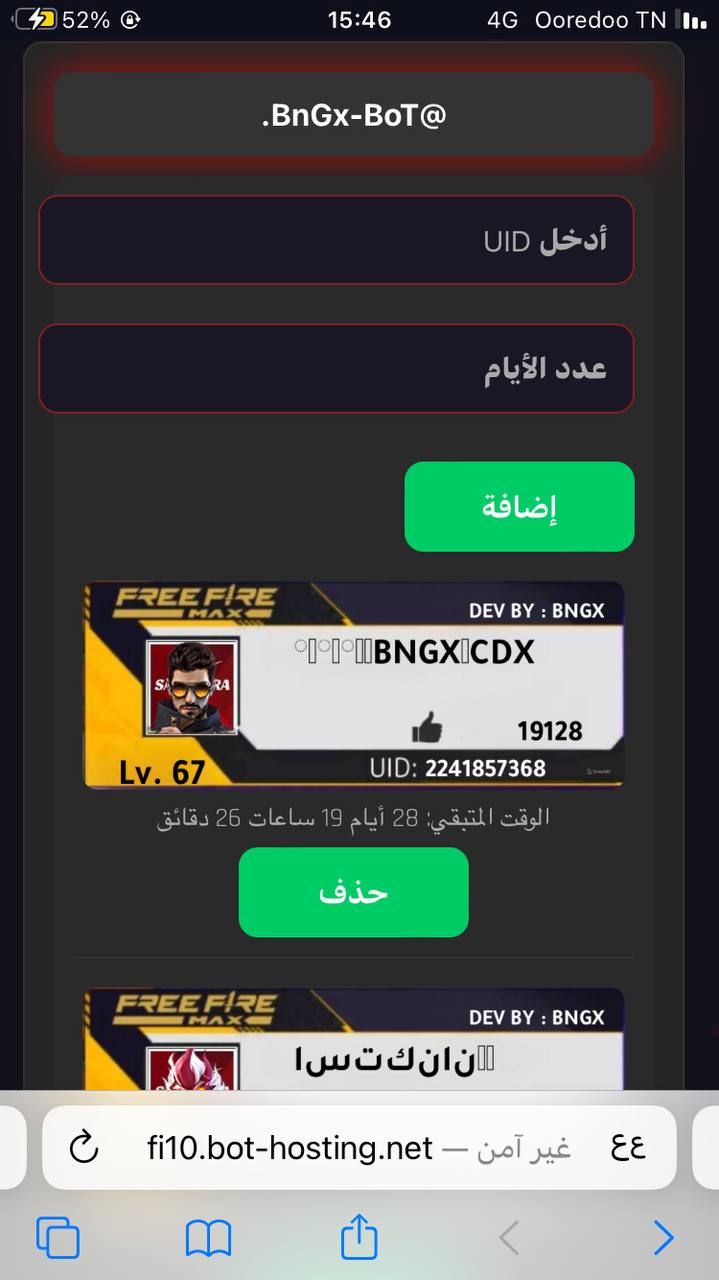Screen dimensions: 719x1280
Task: Reload the page in Safari
Action: 84,1147
